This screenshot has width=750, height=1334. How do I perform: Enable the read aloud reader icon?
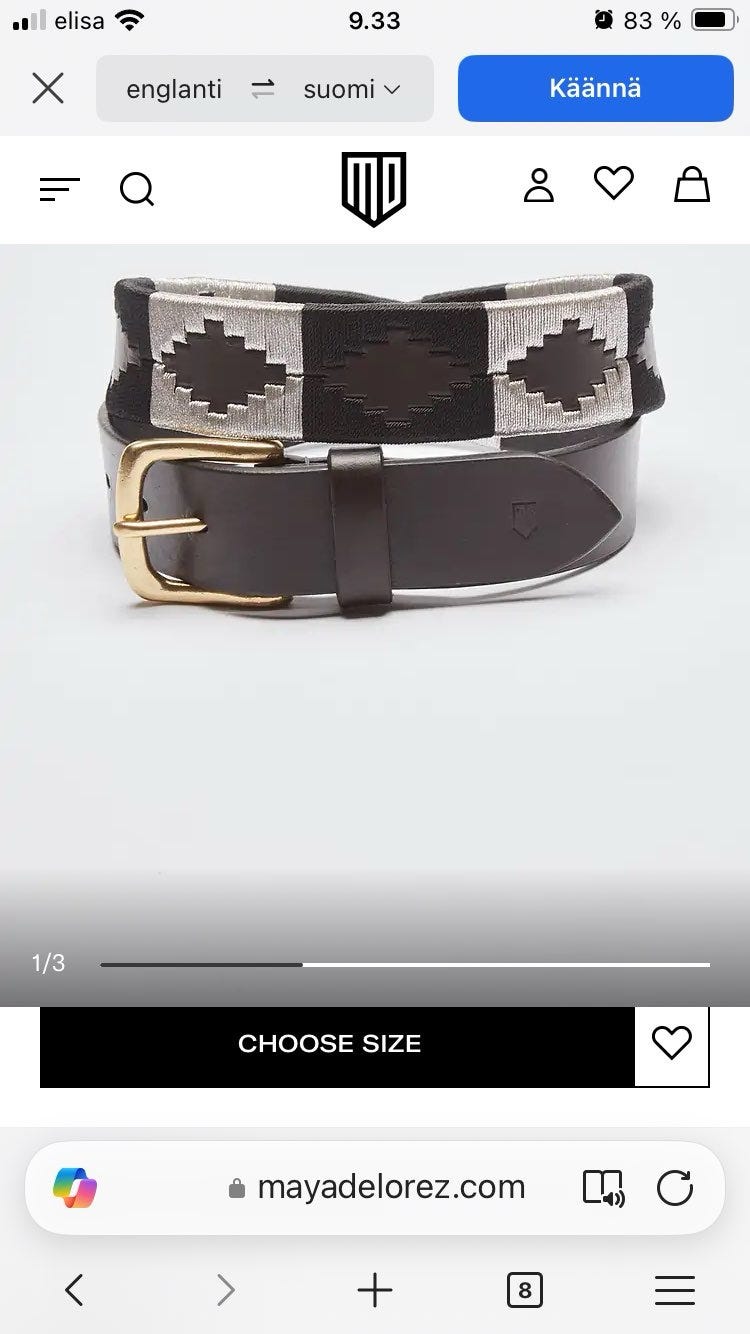[603, 1188]
